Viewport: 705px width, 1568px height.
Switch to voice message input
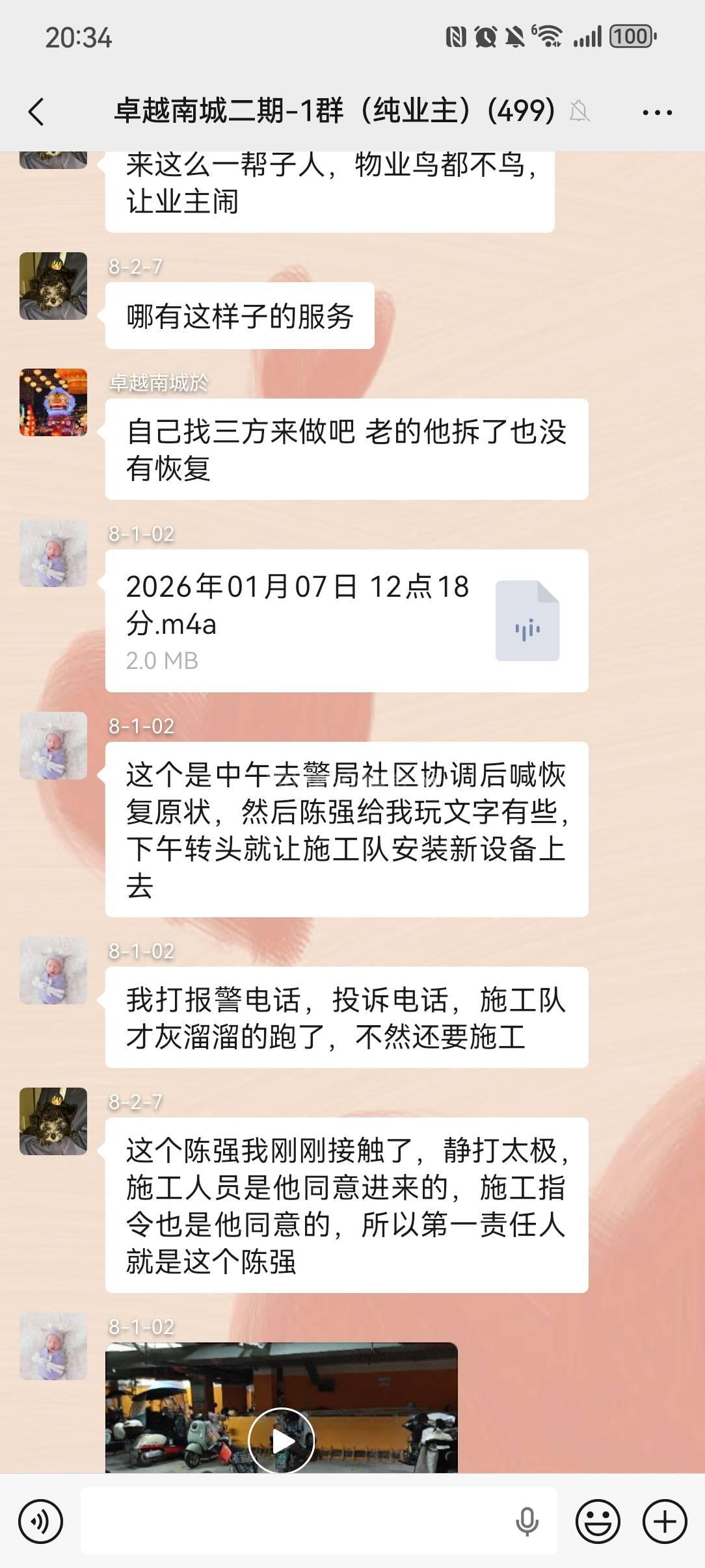(40, 1522)
